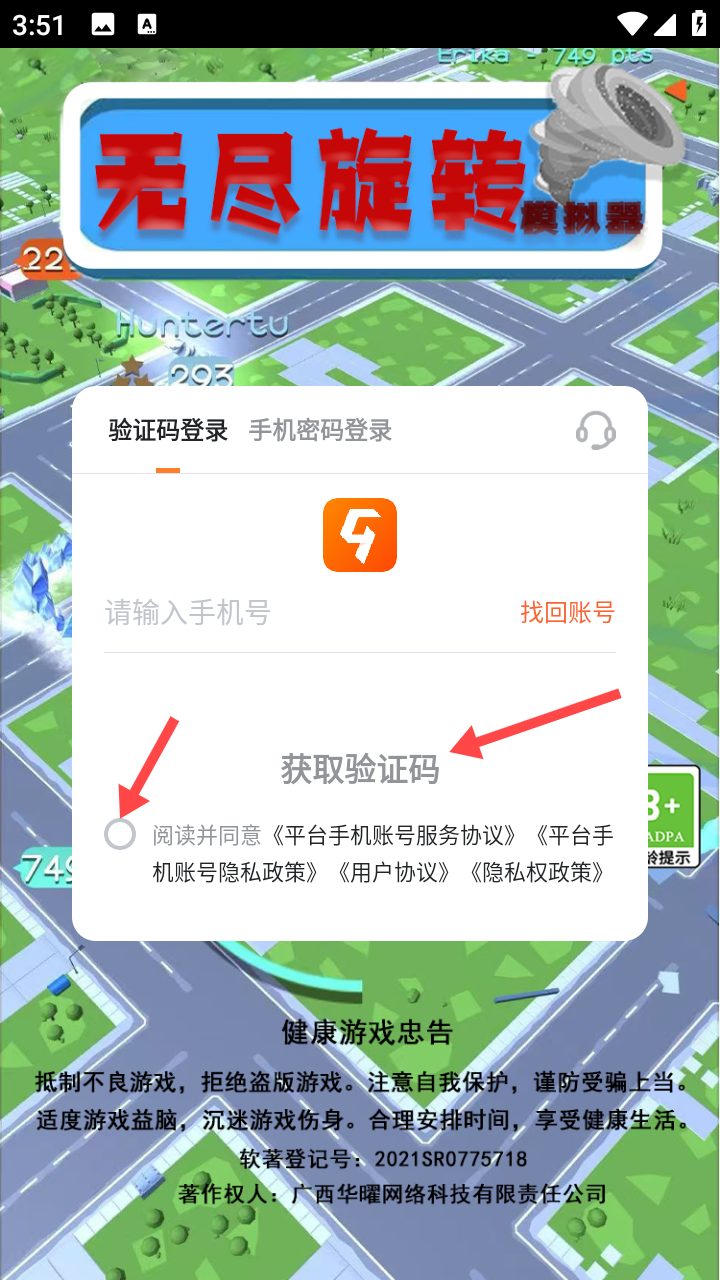Open the 《隐私权政策》 link
Image resolution: width=720 pixels, height=1280 pixels.
(x=539, y=872)
